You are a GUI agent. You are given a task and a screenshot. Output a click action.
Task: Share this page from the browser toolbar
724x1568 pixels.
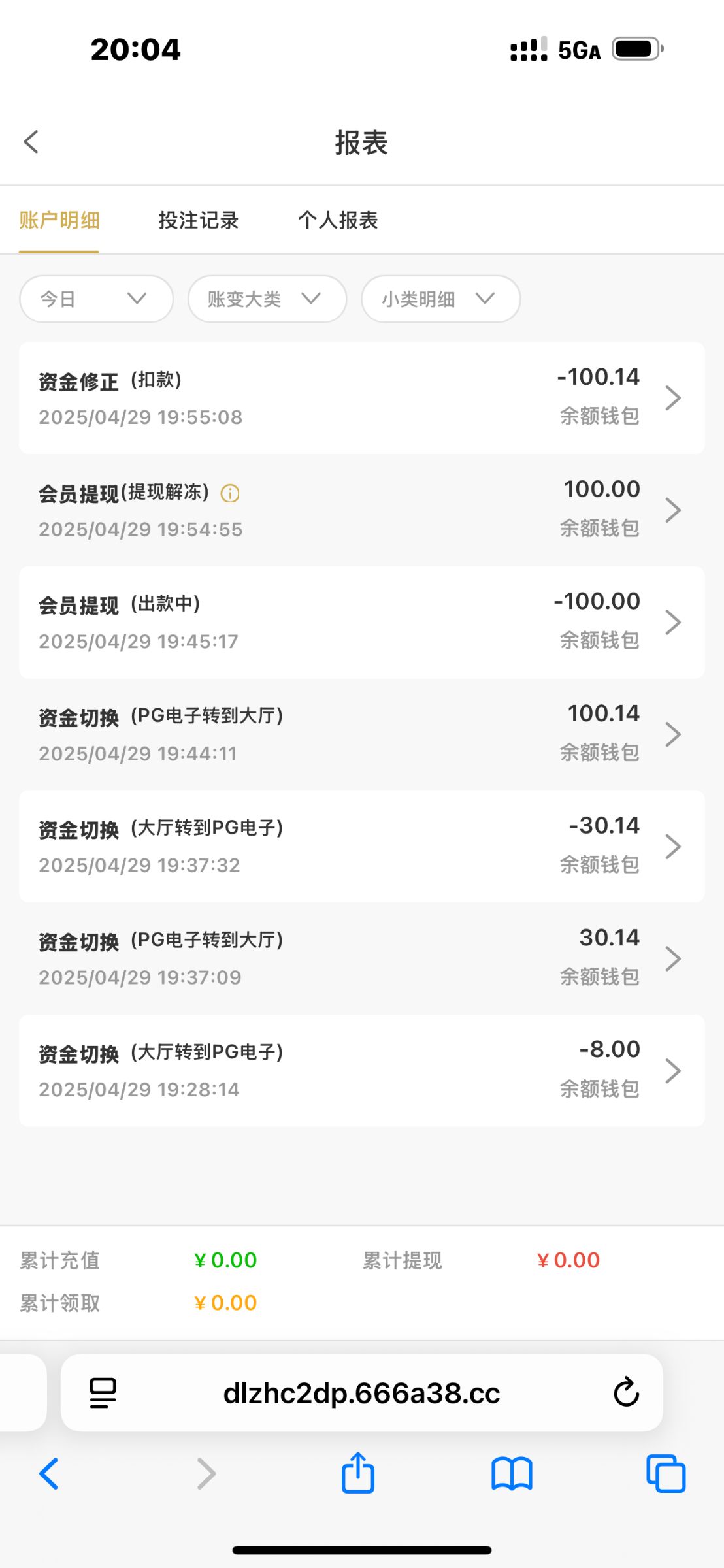click(x=358, y=1474)
